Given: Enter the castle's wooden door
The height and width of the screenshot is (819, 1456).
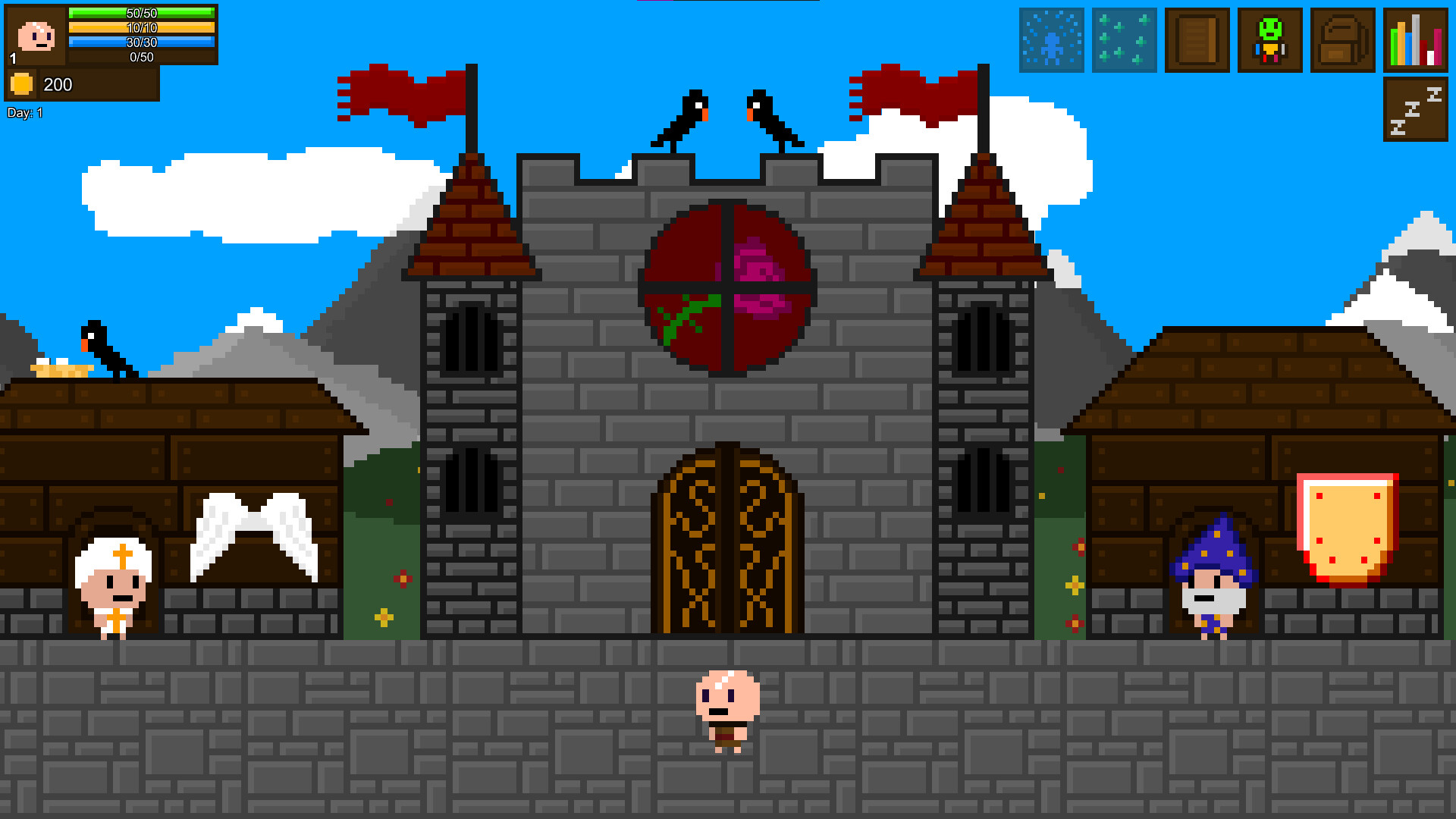Looking at the screenshot, I should click(x=726, y=542).
